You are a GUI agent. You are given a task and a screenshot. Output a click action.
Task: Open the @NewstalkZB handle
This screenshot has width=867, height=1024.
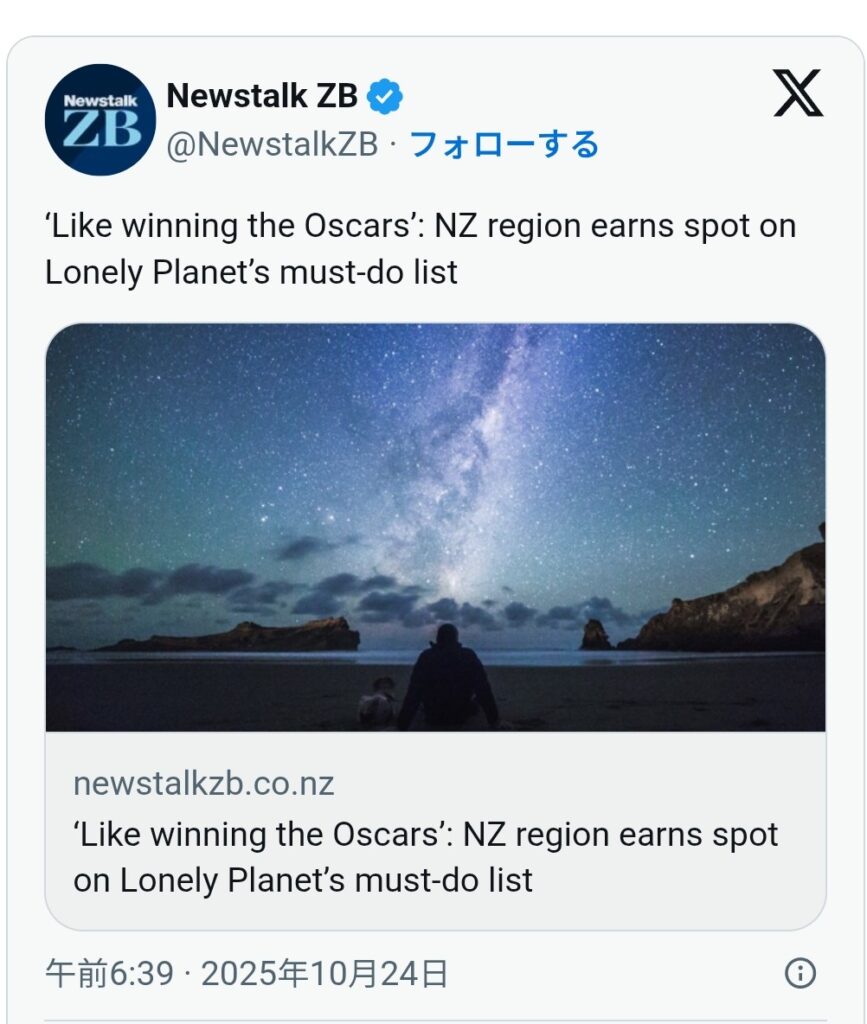pyautogui.click(x=272, y=145)
